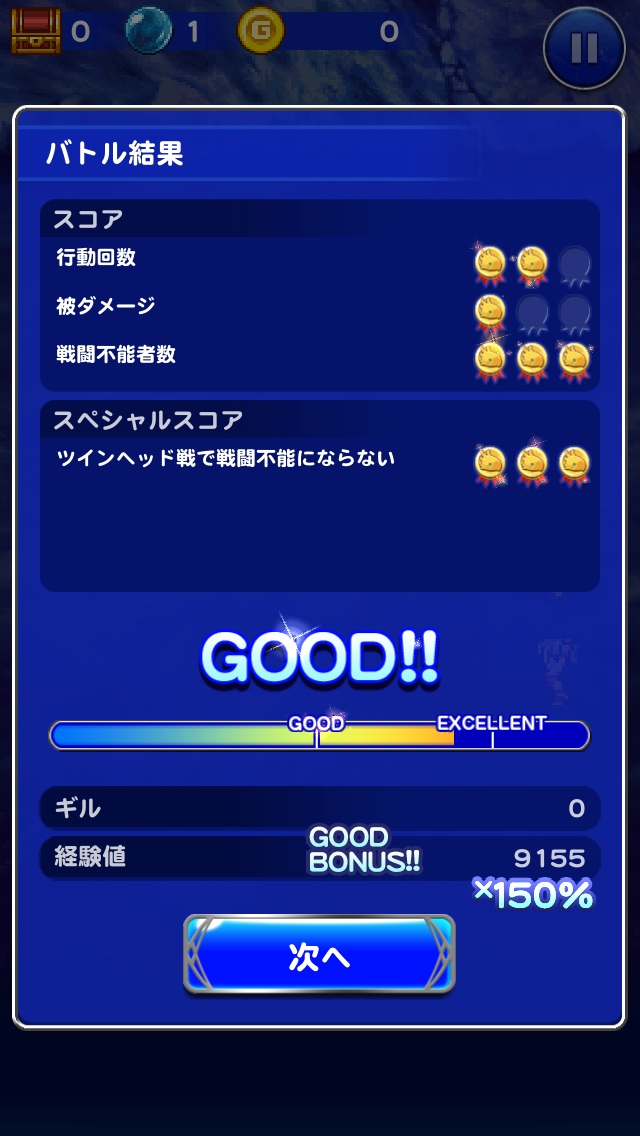Pause the game with the pause icon
640x1136 pixels.
click(584, 47)
